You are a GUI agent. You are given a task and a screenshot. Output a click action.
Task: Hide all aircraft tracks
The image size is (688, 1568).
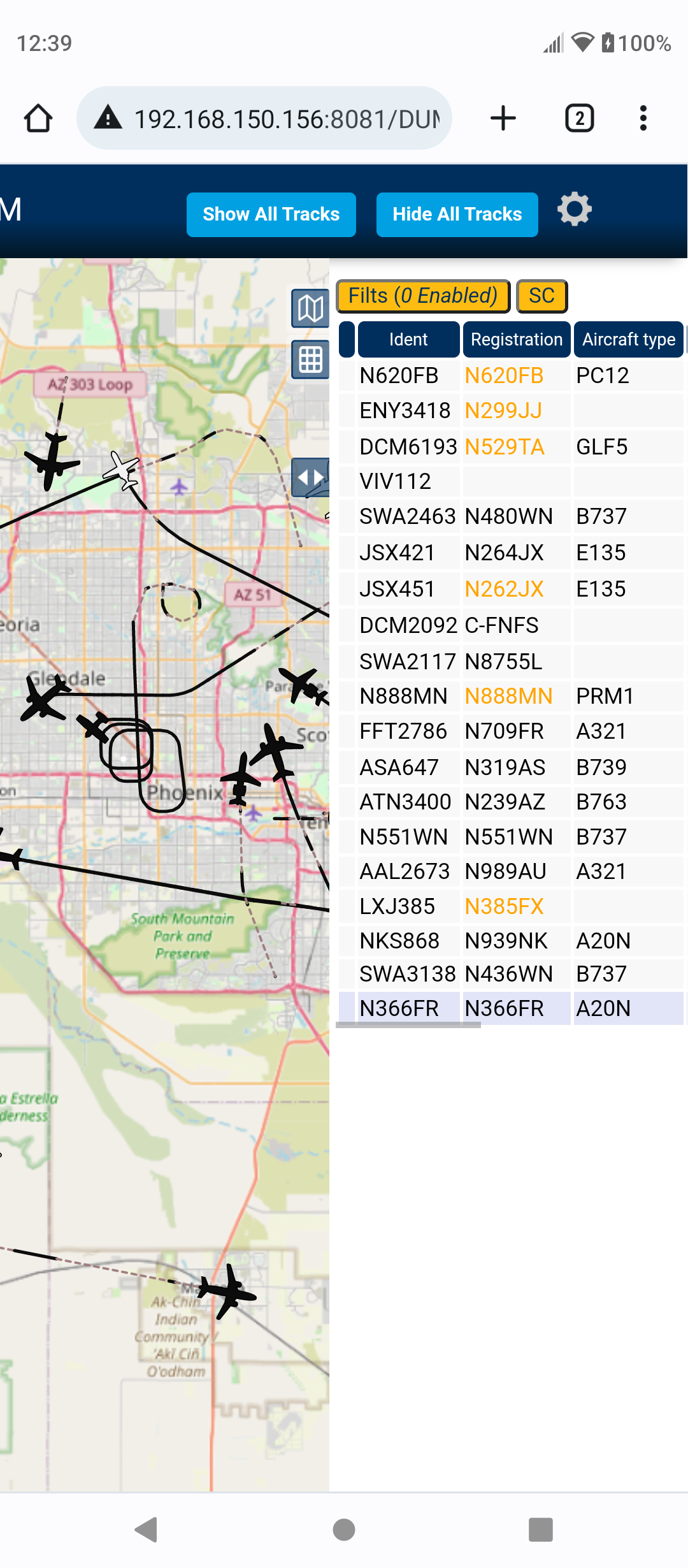tap(457, 214)
